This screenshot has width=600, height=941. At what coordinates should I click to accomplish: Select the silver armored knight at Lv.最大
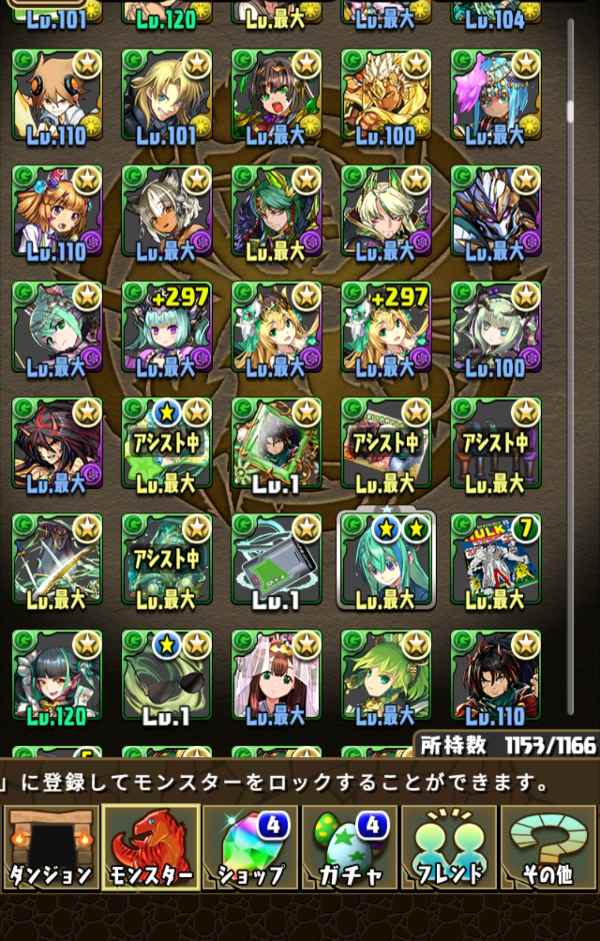click(x=496, y=212)
